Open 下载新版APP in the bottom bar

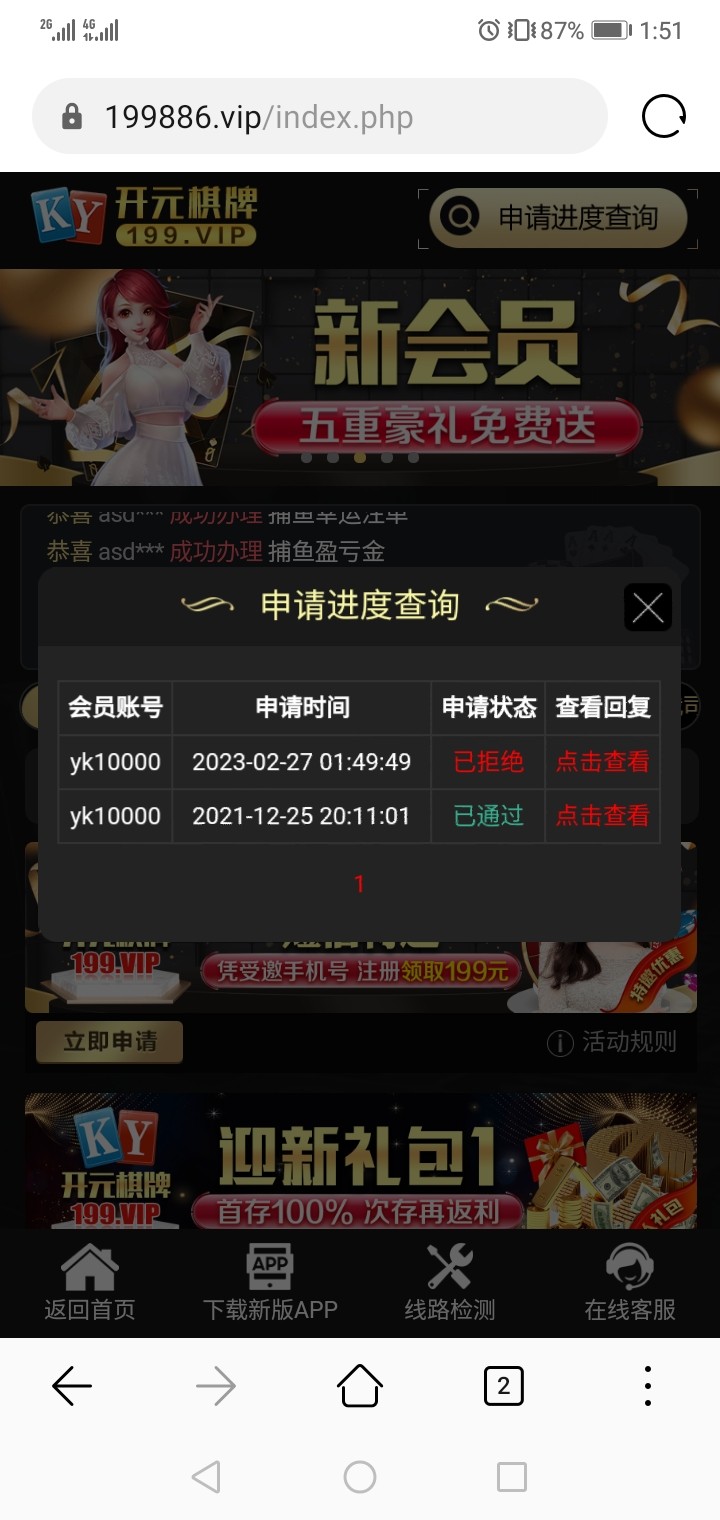[x=270, y=1283]
